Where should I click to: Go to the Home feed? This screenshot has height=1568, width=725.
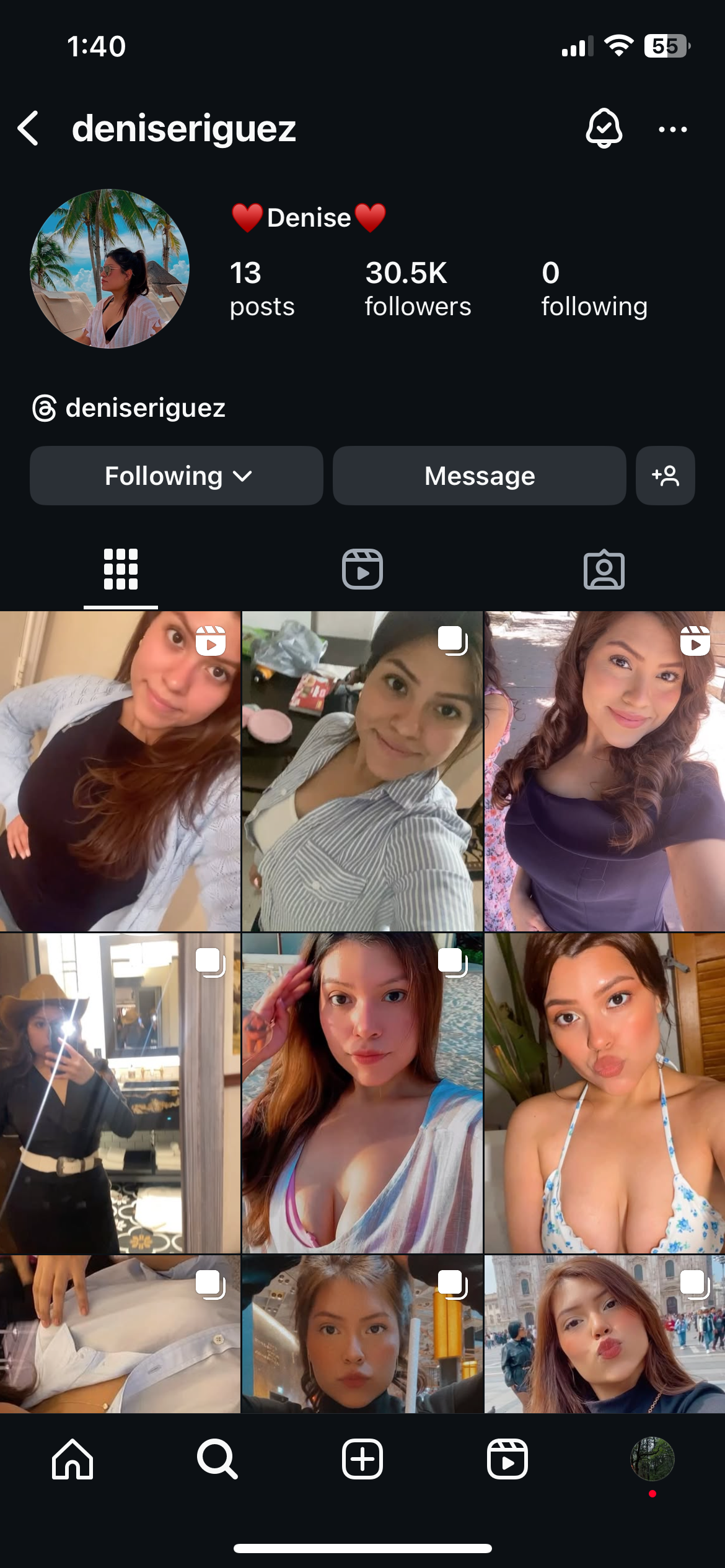(72, 1459)
